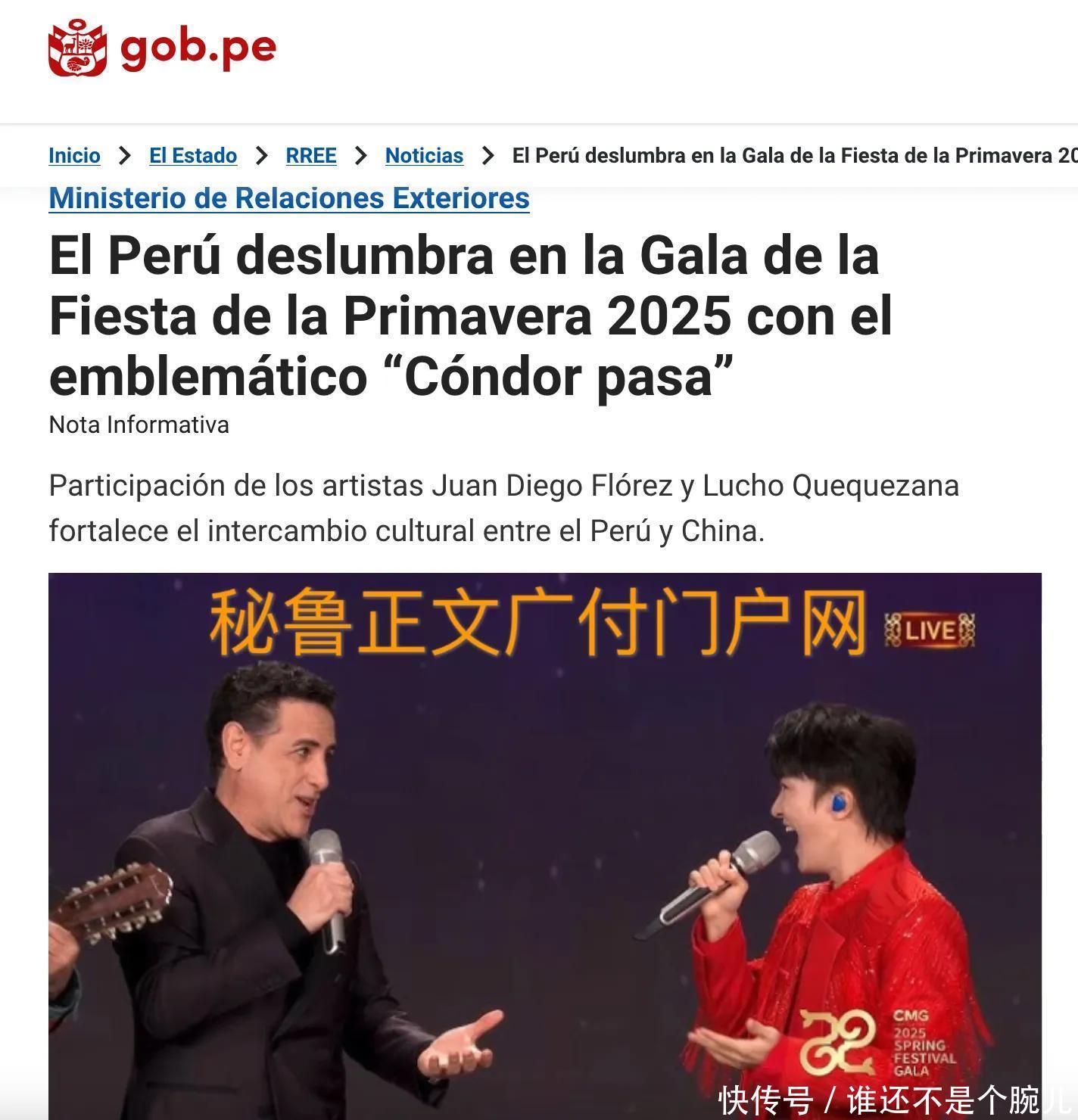Viewport: 1078px width, 1120px height.
Task: Go to the El Estado breadcrumb
Action: 192,155
